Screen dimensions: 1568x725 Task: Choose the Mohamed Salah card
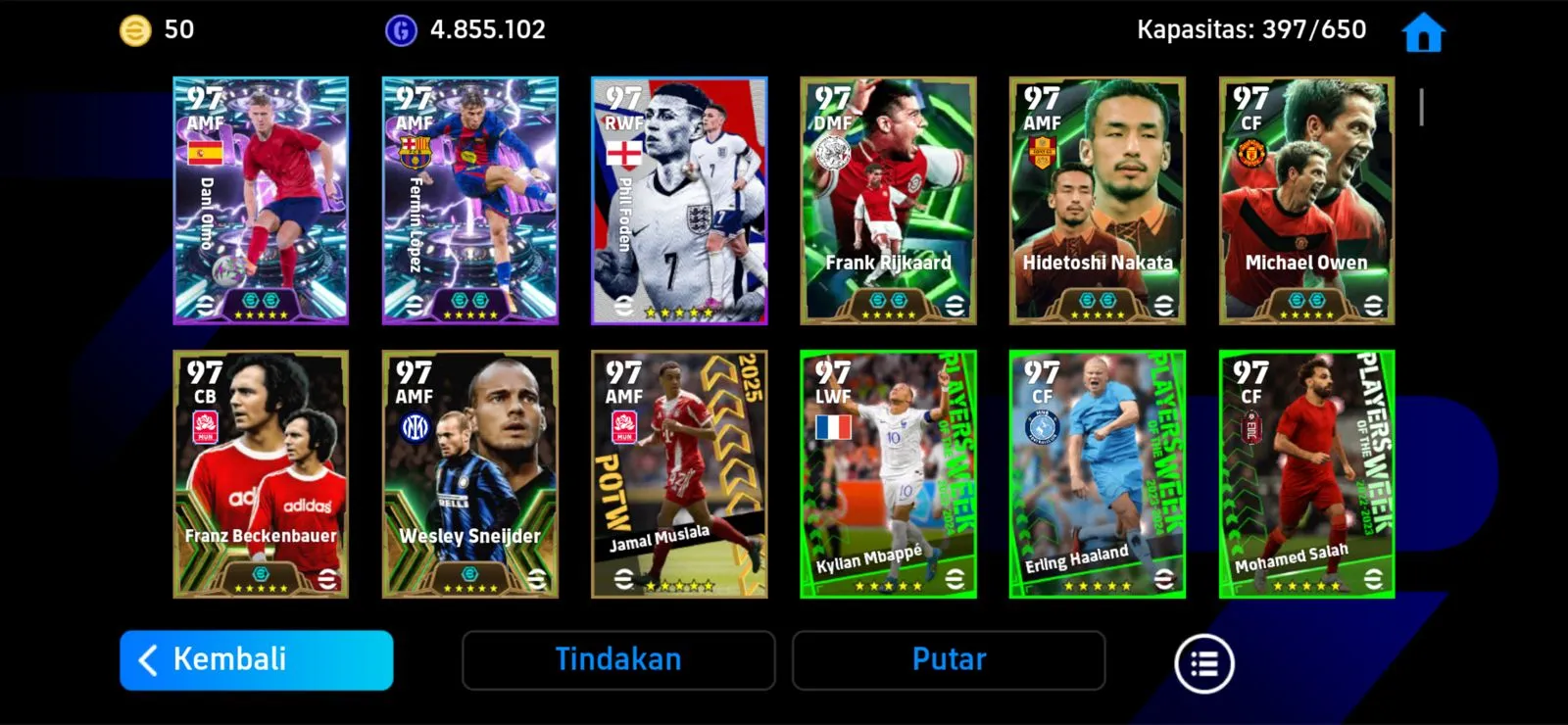(x=1306, y=474)
